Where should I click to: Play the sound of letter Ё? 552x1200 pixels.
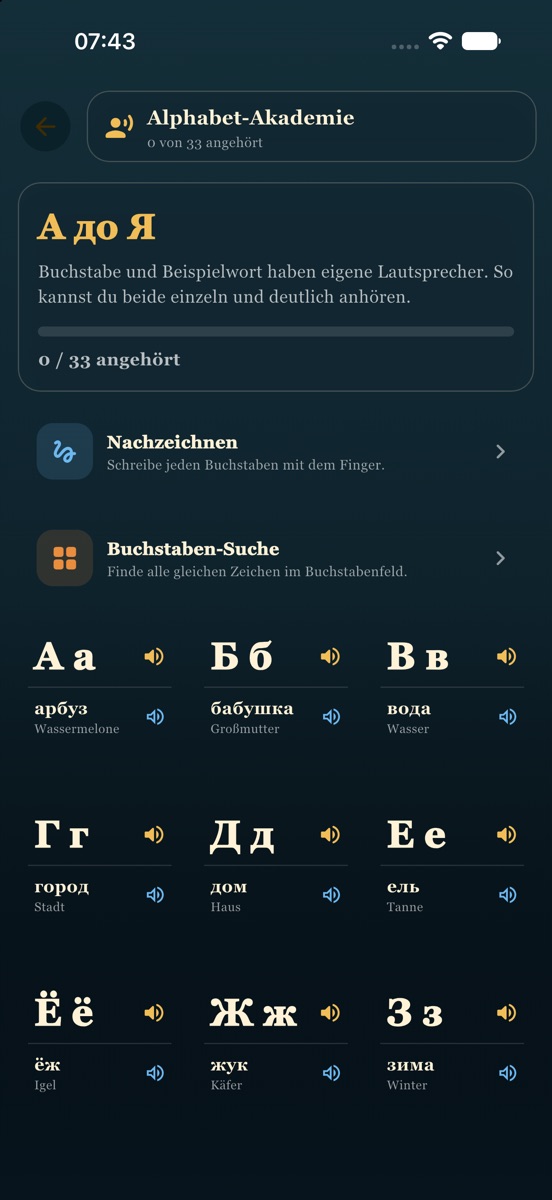coord(154,1013)
